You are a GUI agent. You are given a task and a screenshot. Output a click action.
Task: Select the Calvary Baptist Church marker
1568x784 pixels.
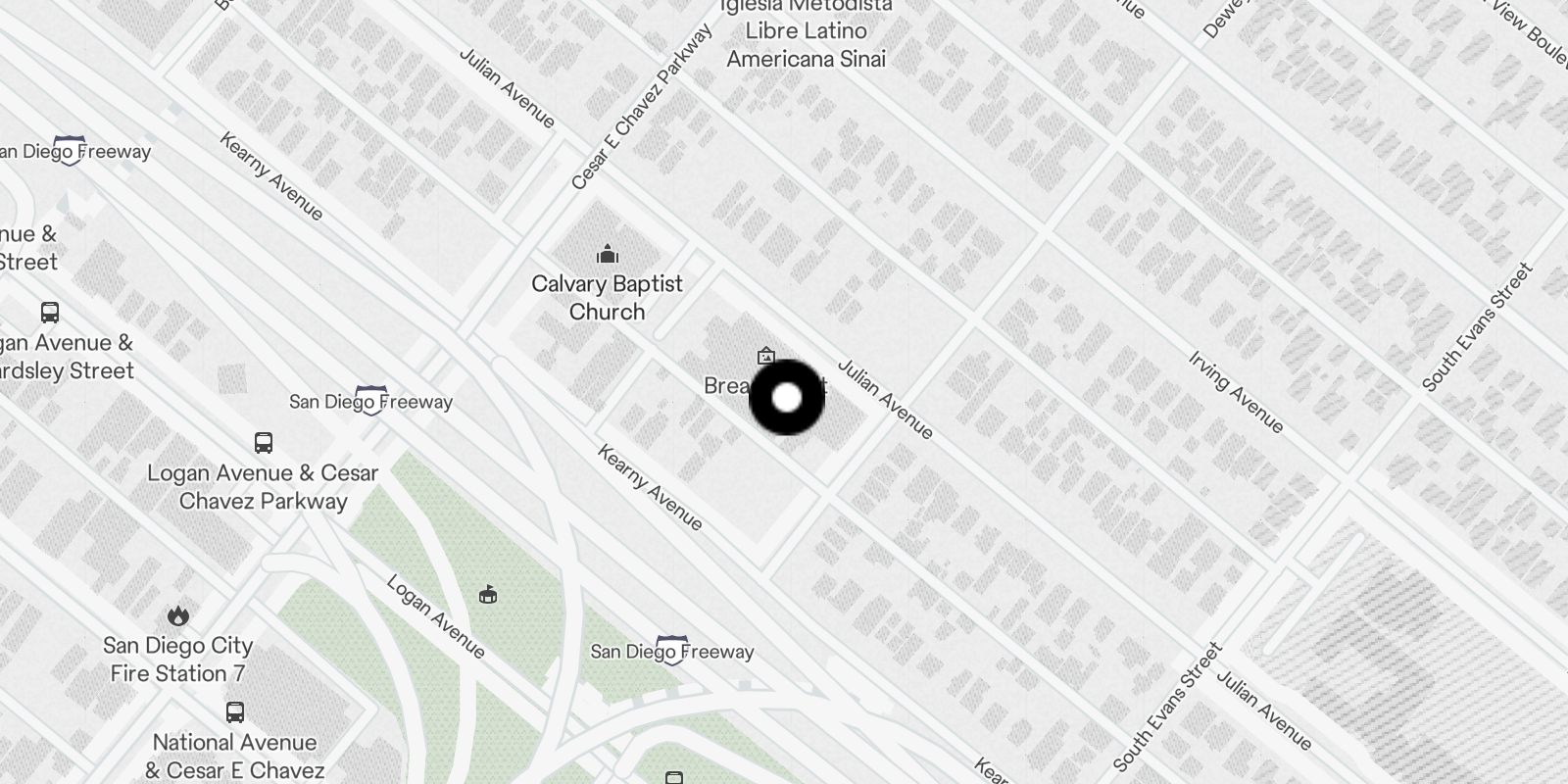pos(608,256)
